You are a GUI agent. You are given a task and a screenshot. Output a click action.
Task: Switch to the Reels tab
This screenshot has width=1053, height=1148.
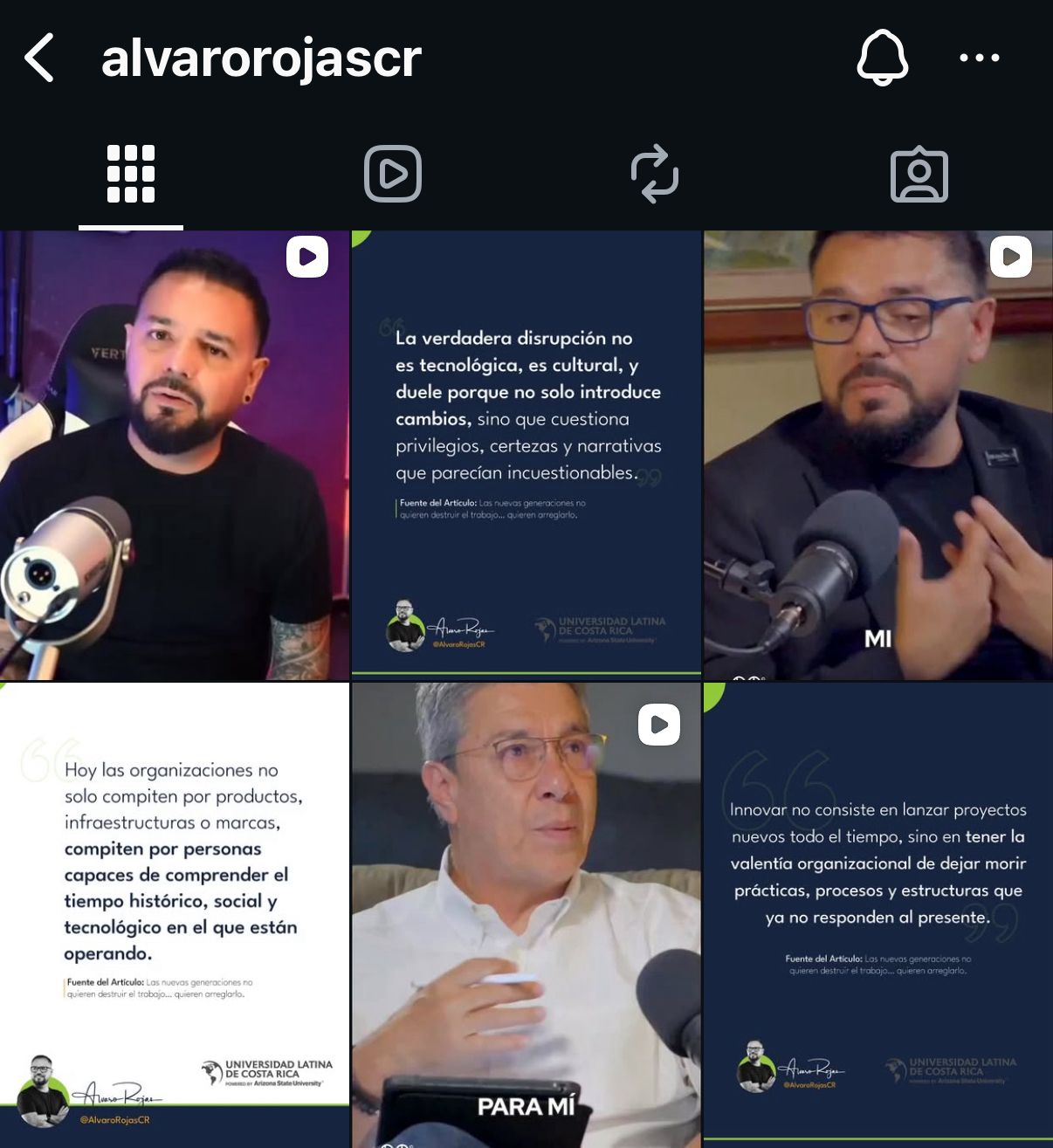pyautogui.click(x=393, y=175)
